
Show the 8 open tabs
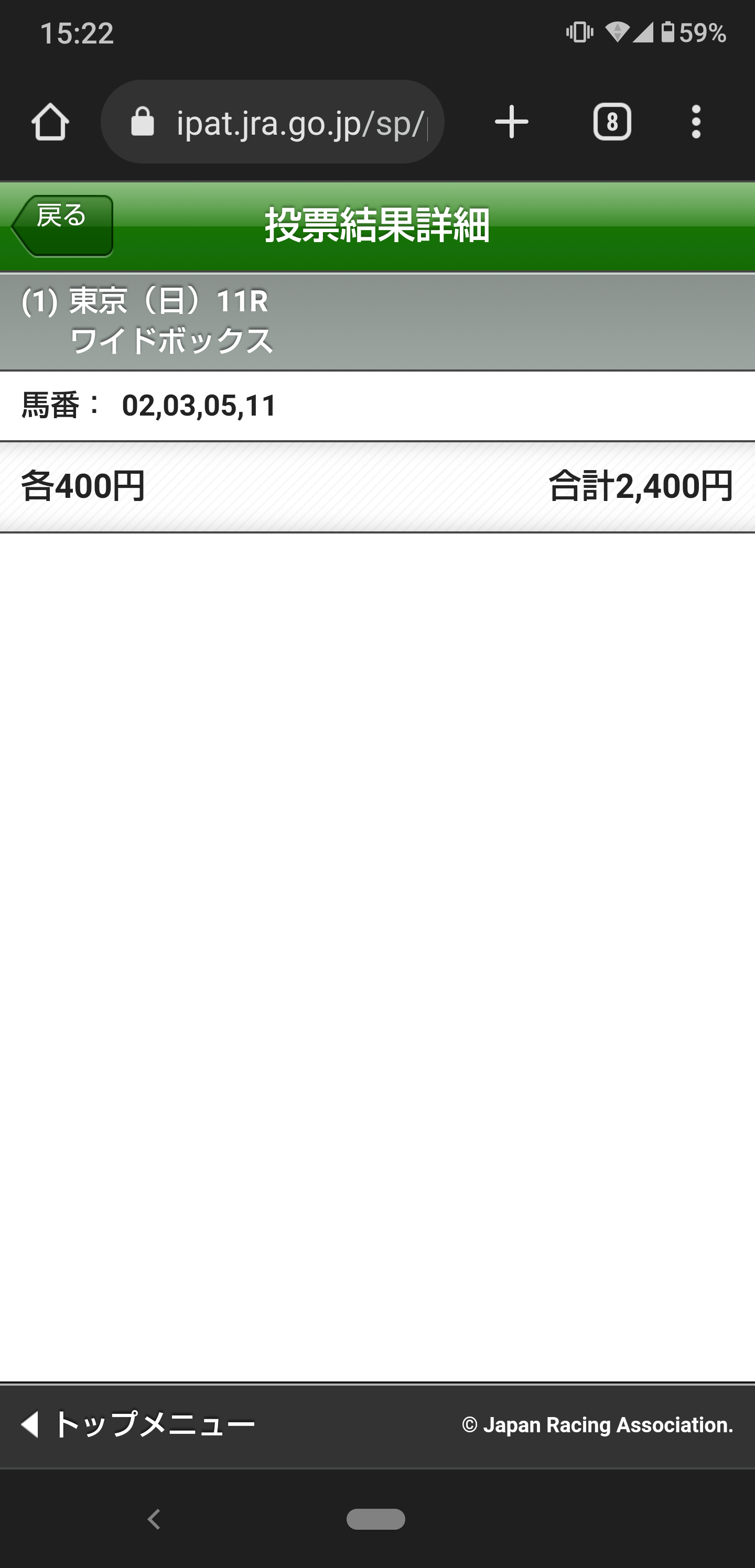[x=612, y=122]
